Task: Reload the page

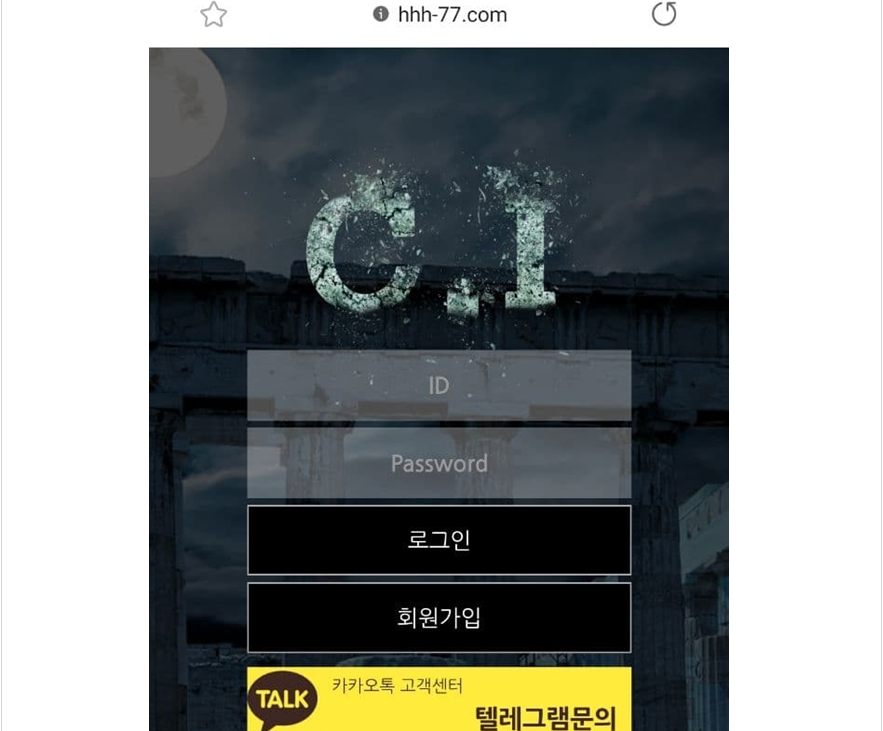Action: point(664,14)
